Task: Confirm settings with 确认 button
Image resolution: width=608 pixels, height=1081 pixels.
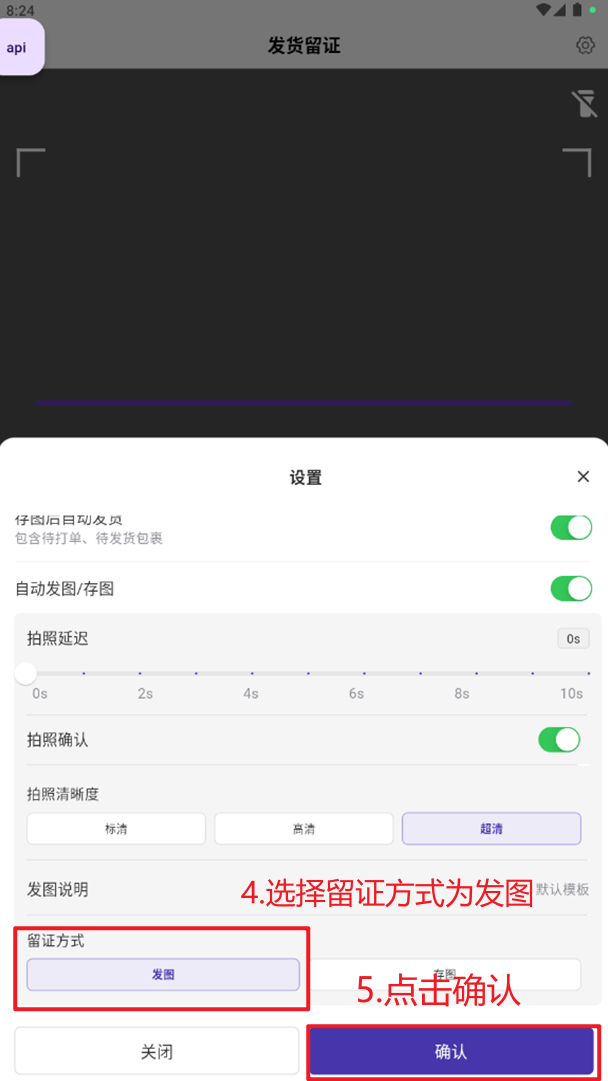Action: coord(452,1051)
